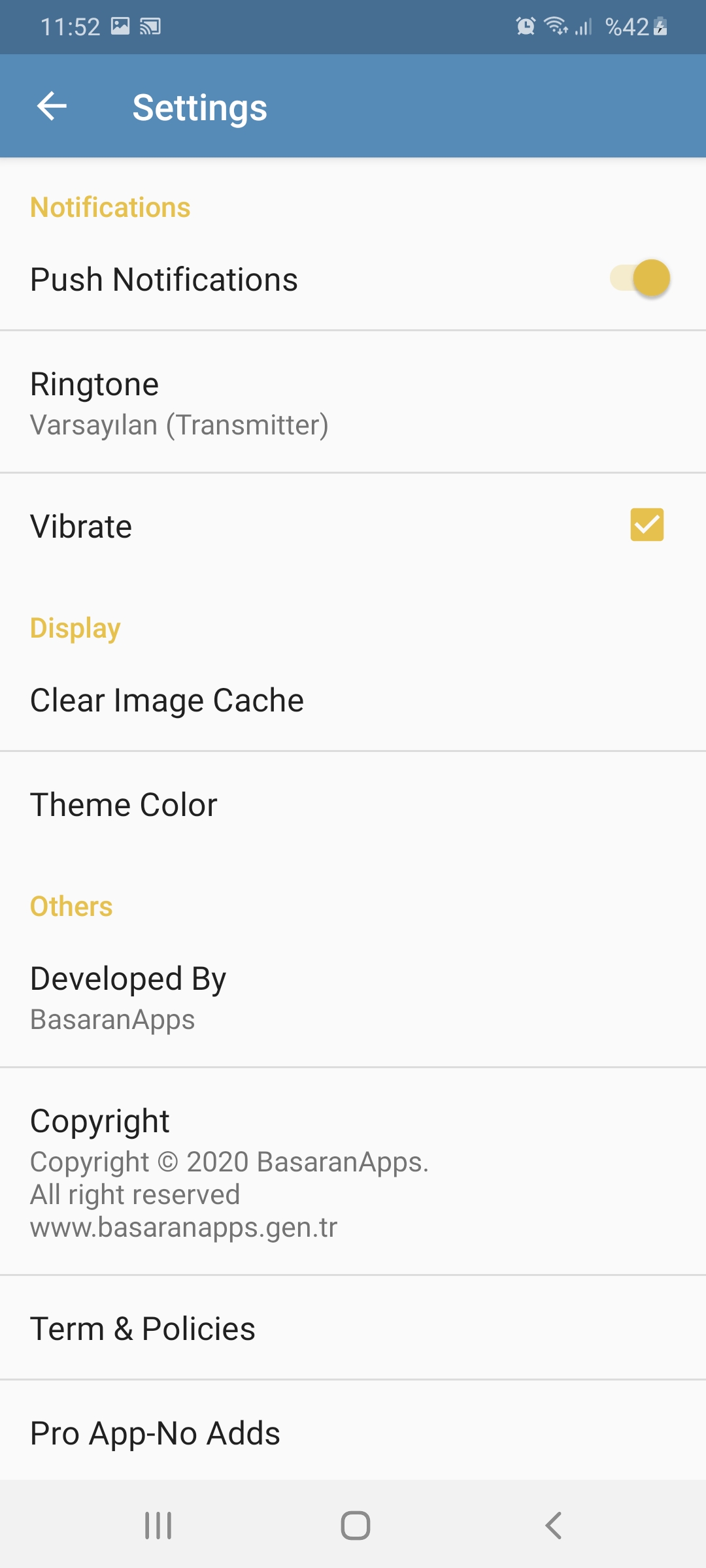Open recent apps from navigation bar
The width and height of the screenshot is (706, 1568).
[158, 1526]
